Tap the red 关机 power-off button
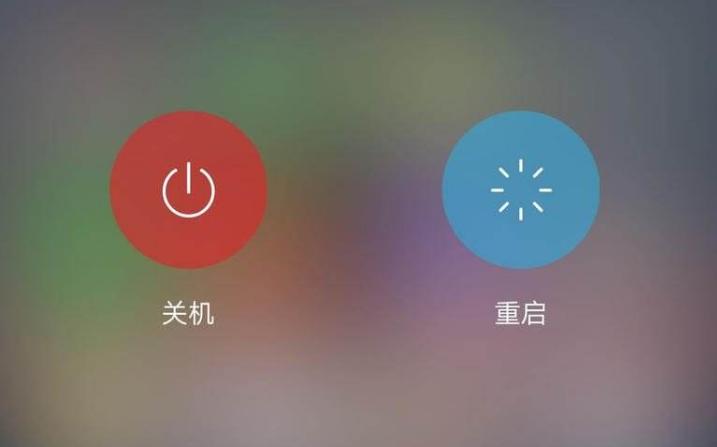The height and width of the screenshot is (447, 717). [188, 190]
